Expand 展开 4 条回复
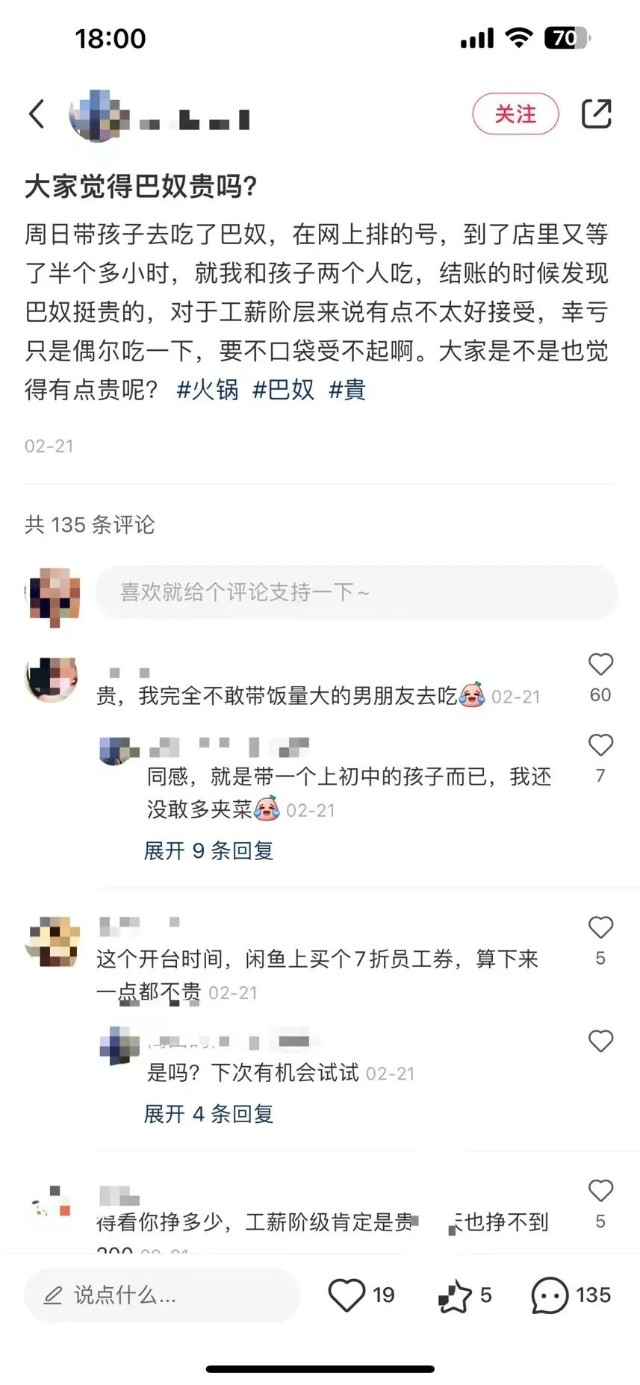The width and height of the screenshot is (640, 1385). [x=208, y=1114]
